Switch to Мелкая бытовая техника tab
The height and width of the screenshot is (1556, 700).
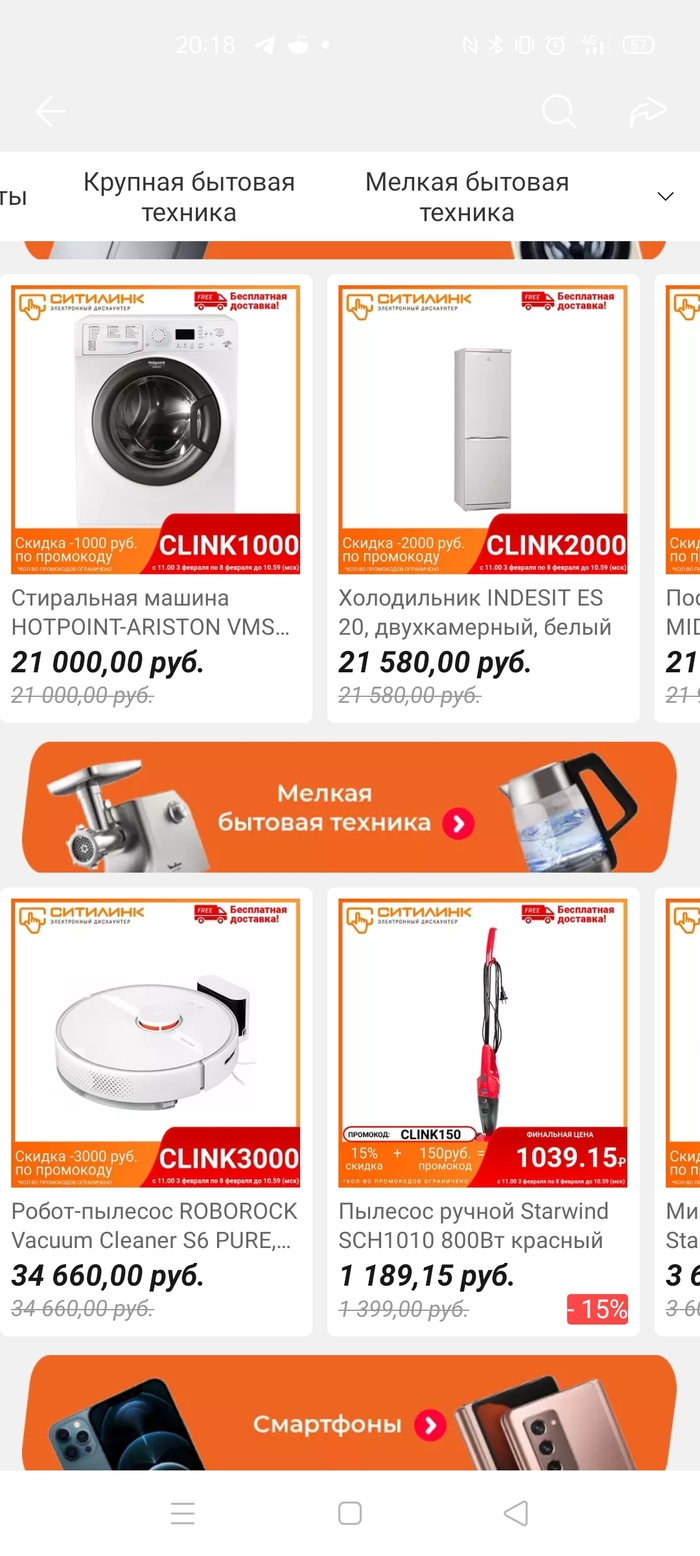pyautogui.click(x=467, y=197)
